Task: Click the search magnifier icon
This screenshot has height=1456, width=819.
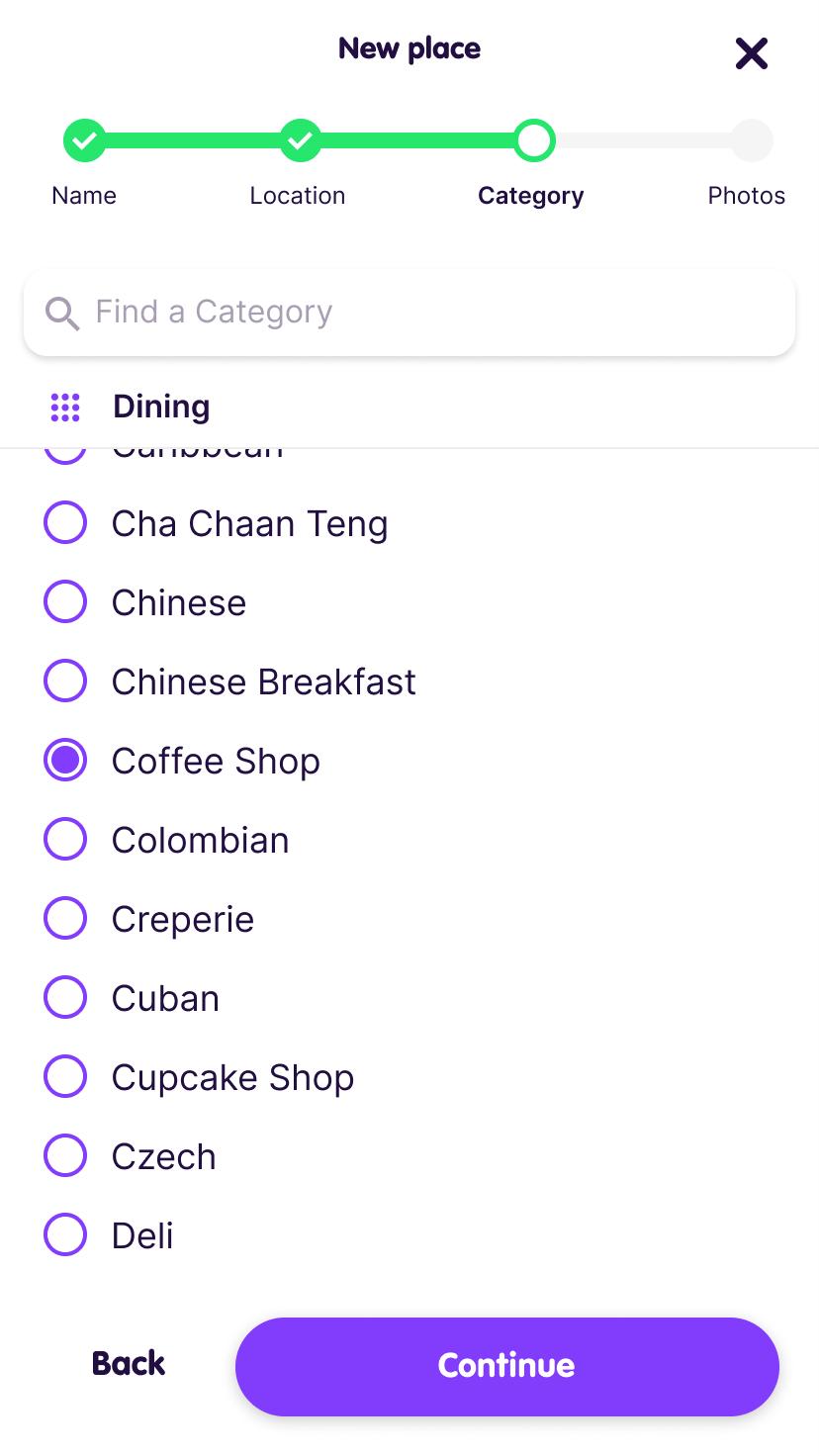Action: coord(61,313)
